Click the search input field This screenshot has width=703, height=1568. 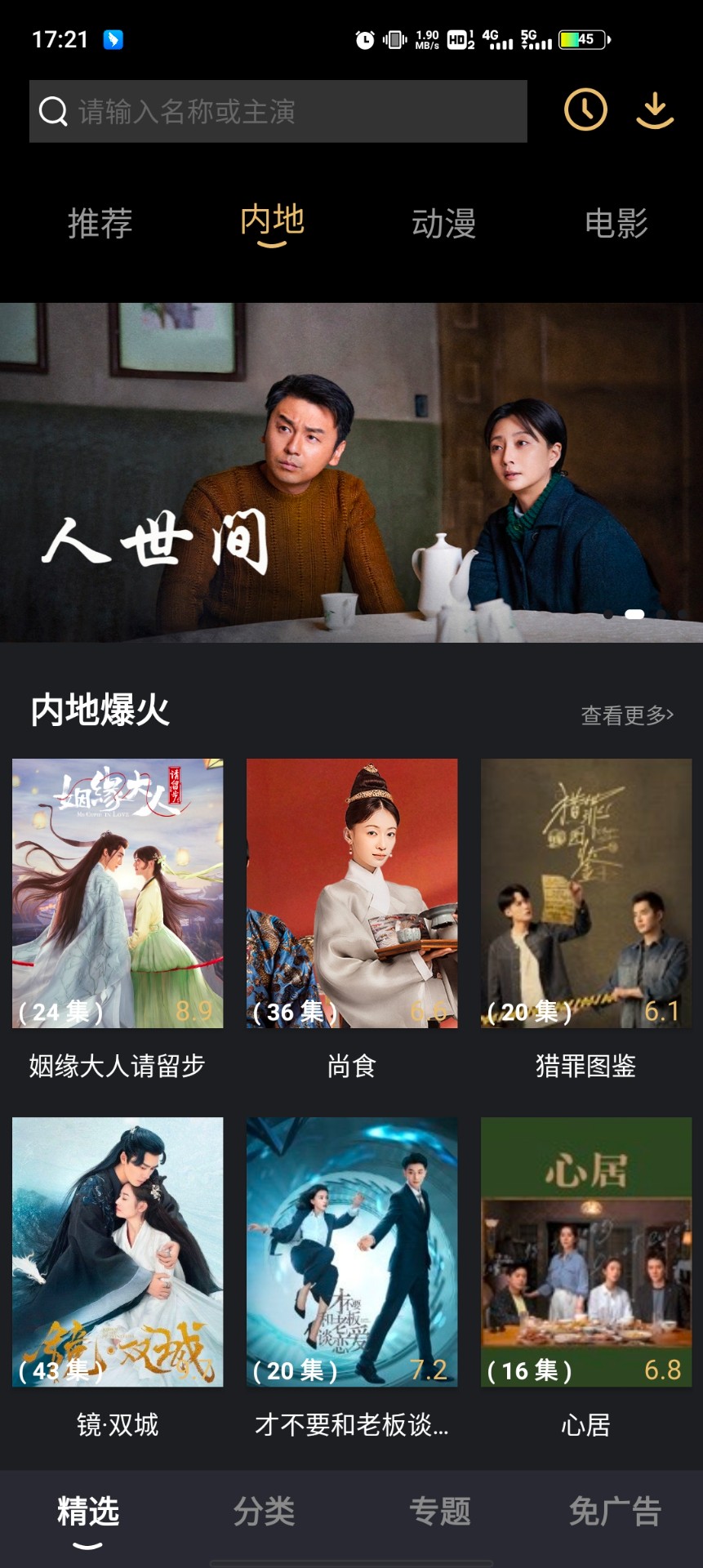[x=245, y=110]
